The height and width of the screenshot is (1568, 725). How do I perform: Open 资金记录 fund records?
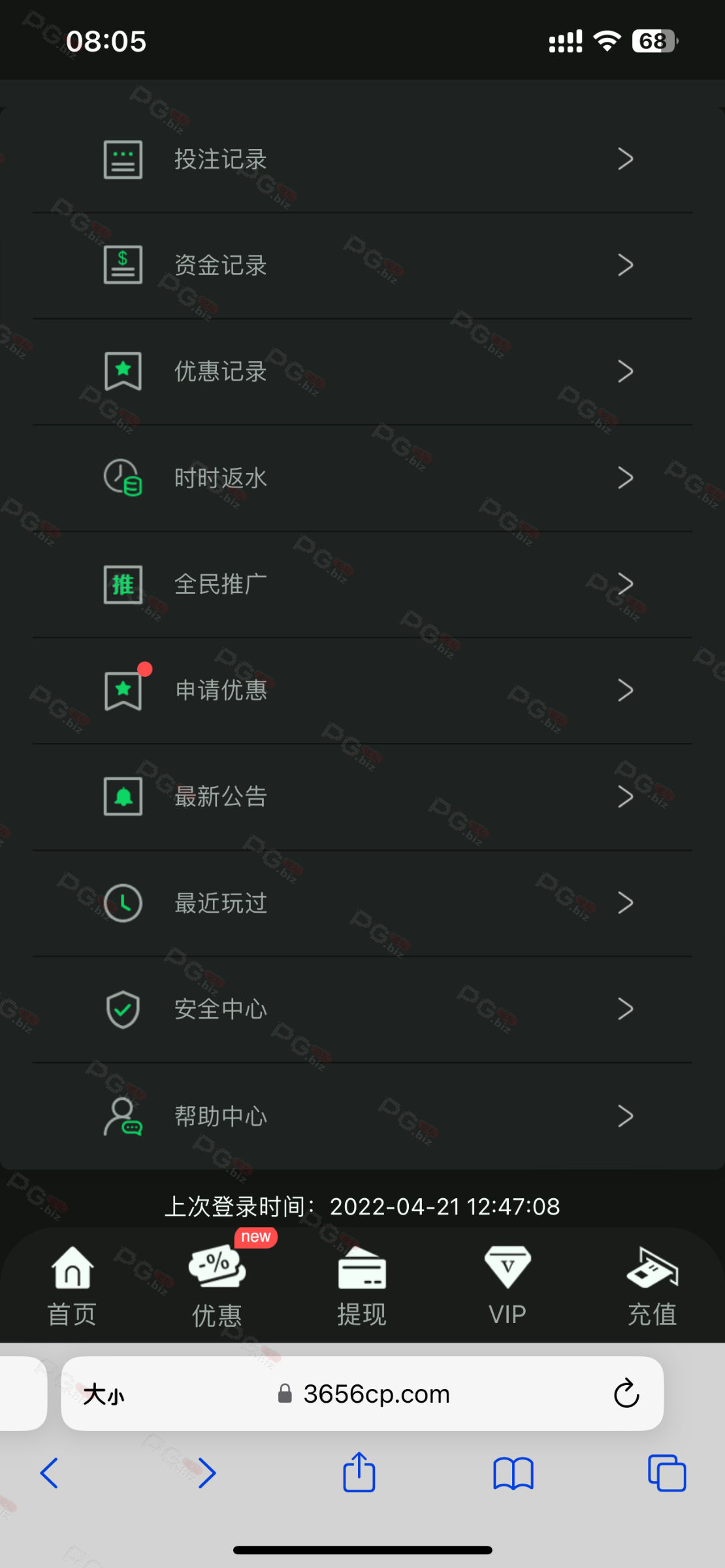point(362,265)
